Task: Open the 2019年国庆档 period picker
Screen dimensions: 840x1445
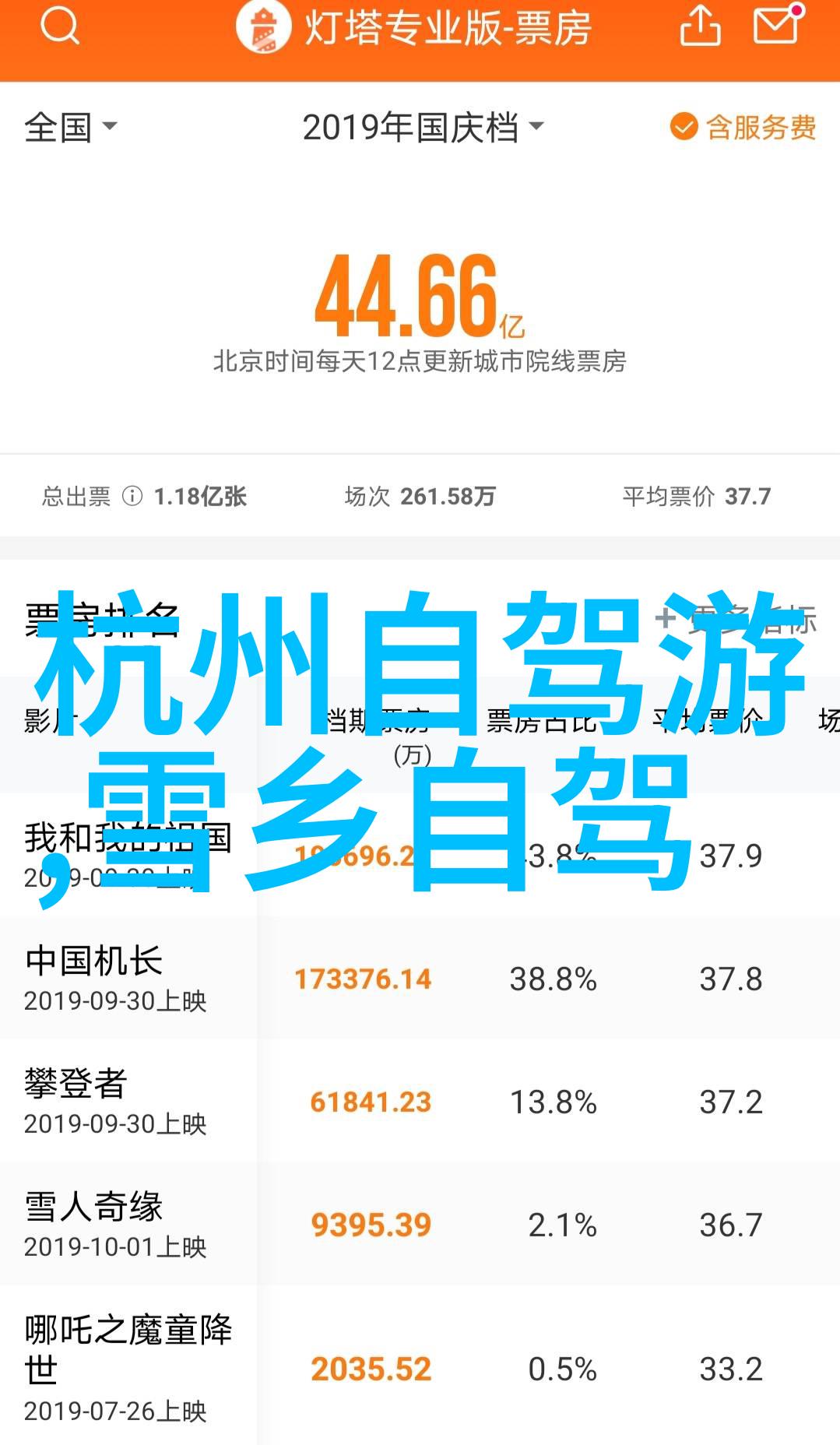Action: [x=423, y=127]
